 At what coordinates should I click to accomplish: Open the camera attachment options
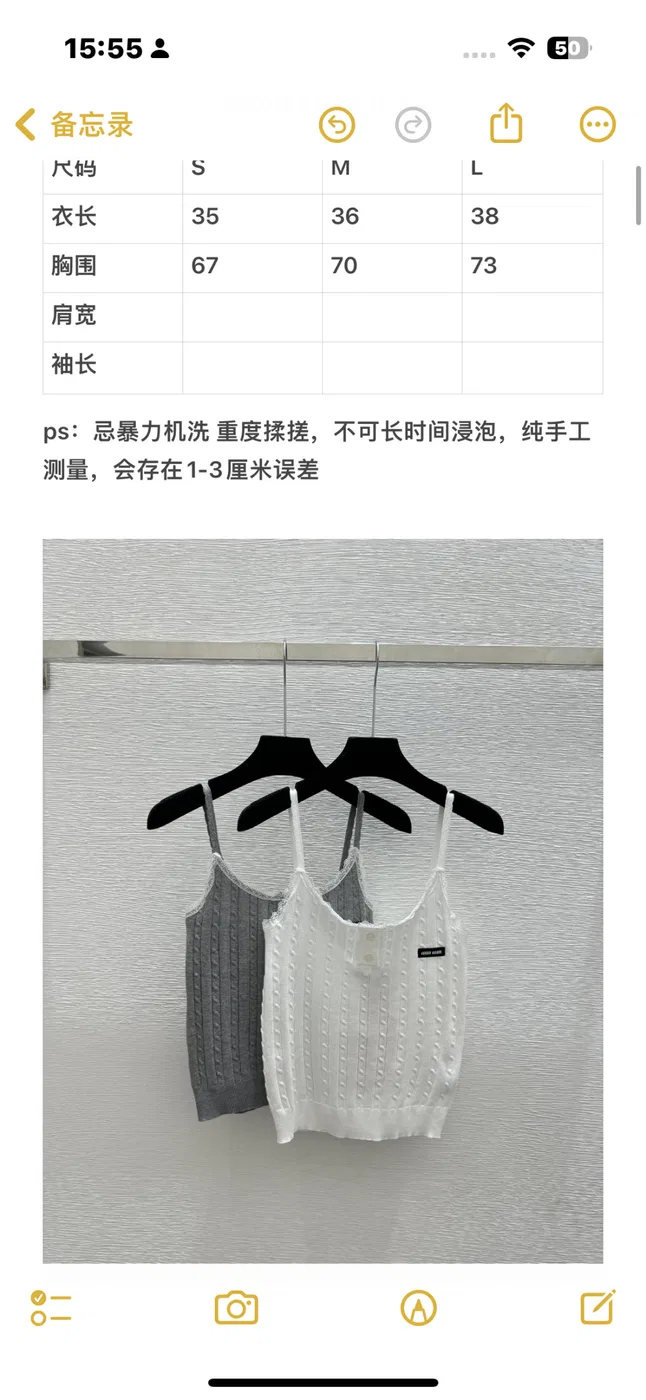[237, 1307]
